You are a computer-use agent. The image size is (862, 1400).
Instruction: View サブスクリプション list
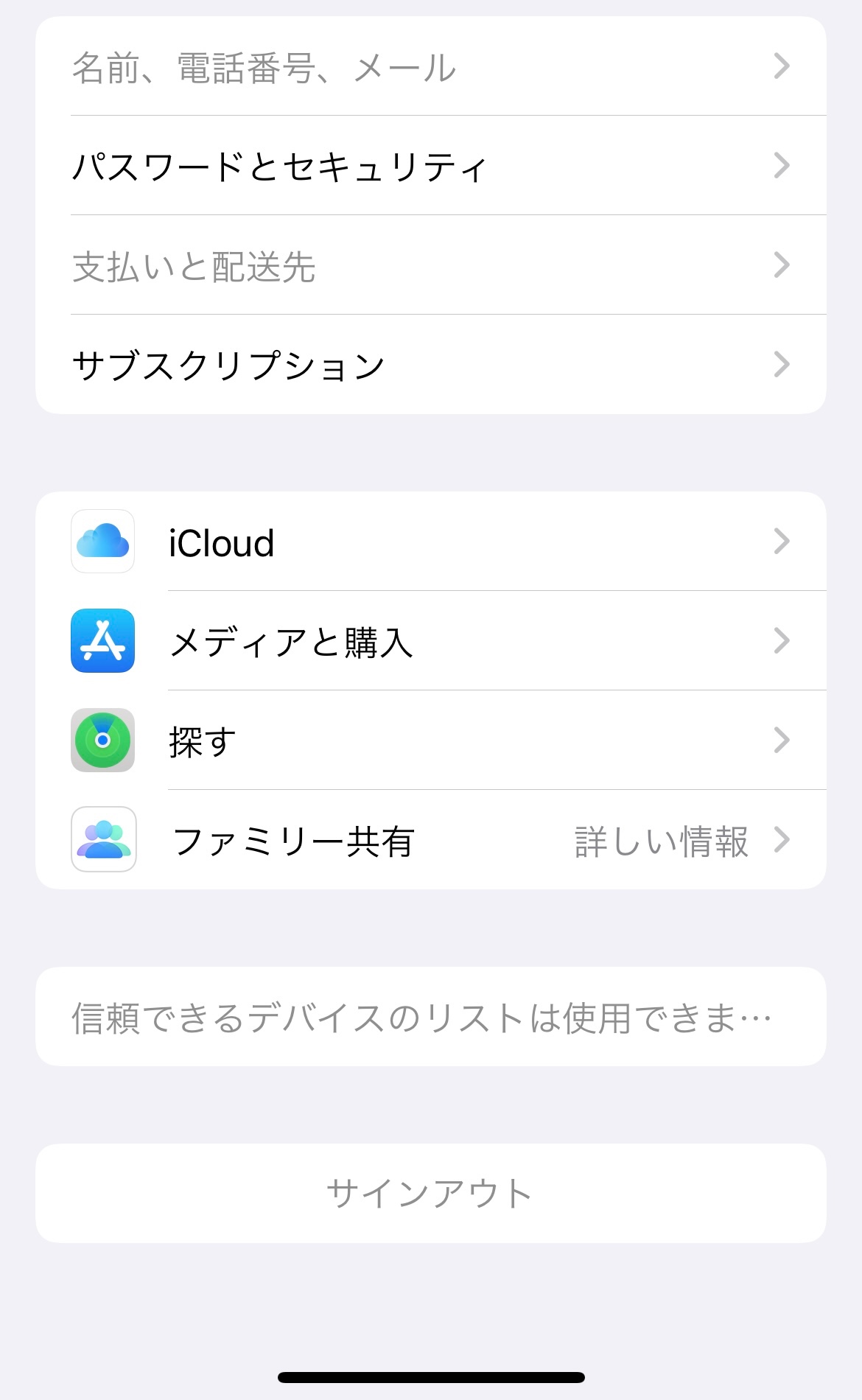pyautogui.click(x=430, y=365)
